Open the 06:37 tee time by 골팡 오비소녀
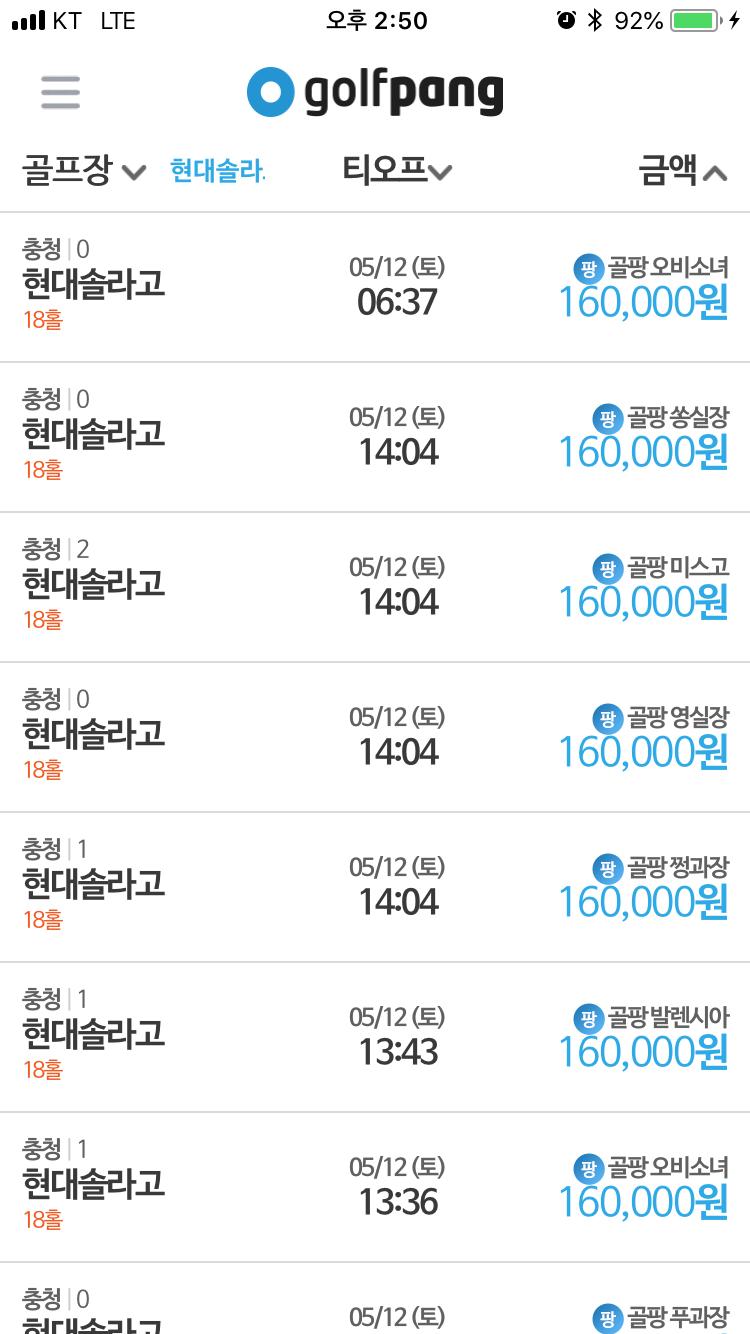This screenshot has height=1334, width=750. 375,288
